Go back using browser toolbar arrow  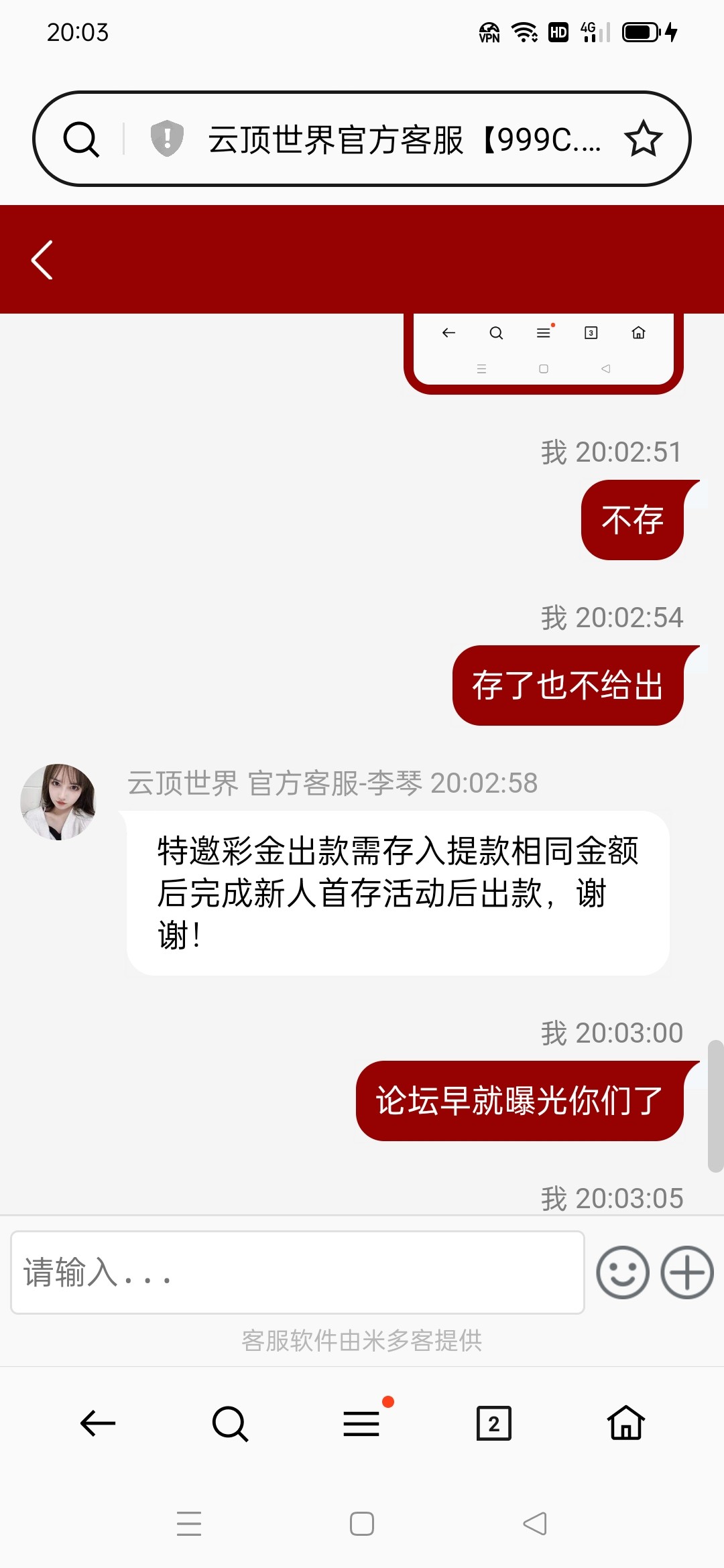click(98, 1423)
